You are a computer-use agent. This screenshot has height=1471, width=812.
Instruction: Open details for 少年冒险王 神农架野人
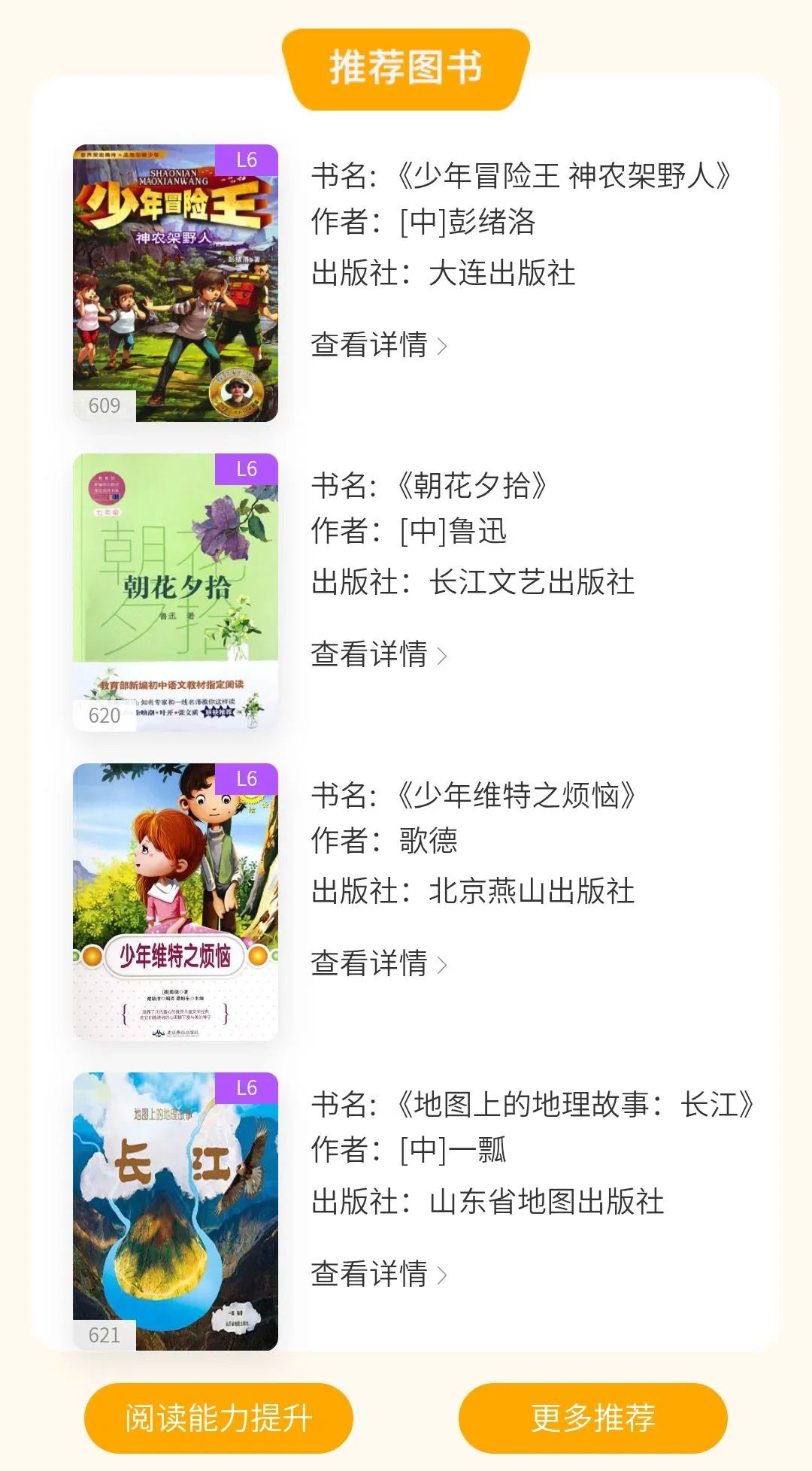(x=378, y=345)
